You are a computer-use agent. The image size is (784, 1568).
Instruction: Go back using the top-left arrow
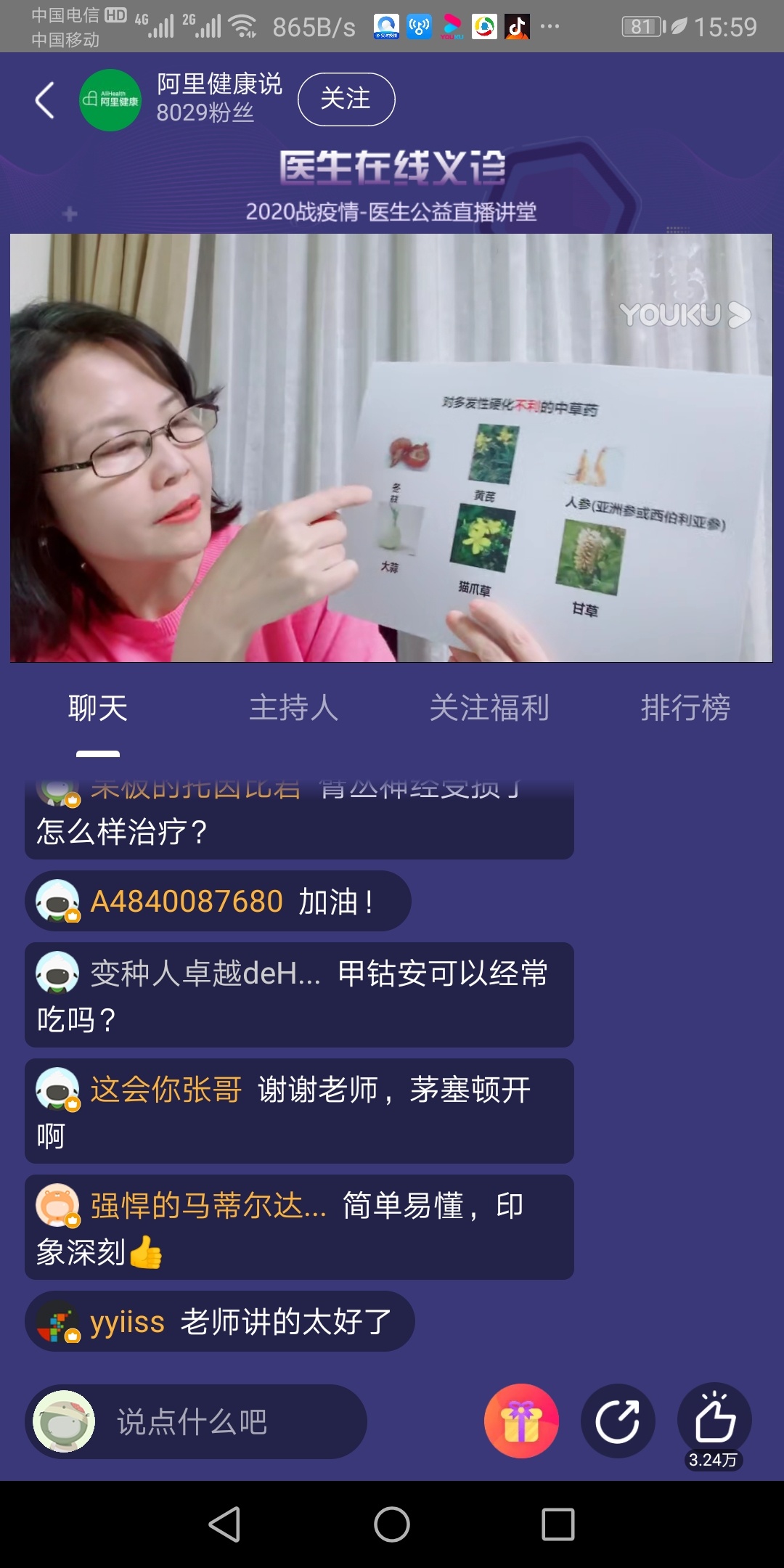[x=45, y=100]
